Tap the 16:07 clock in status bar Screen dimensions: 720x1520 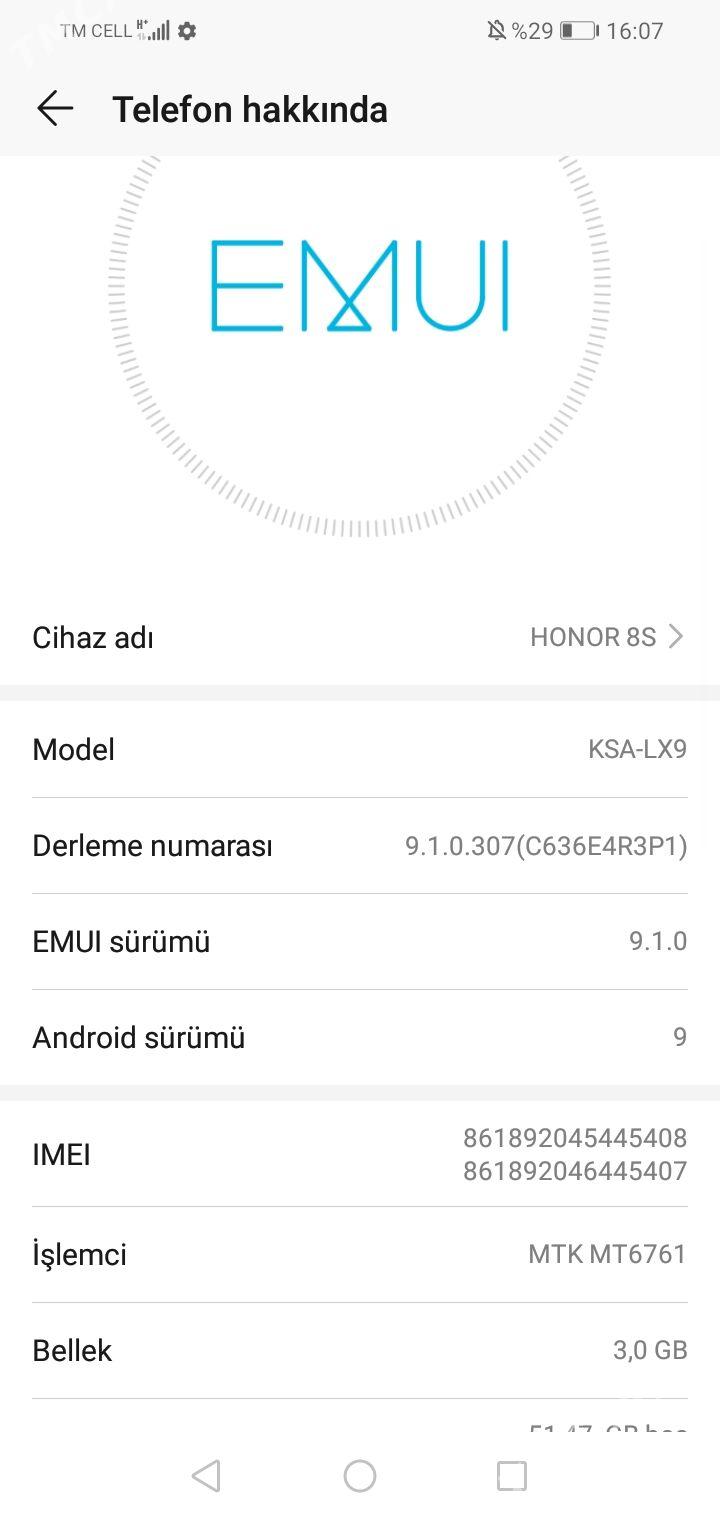point(638,31)
